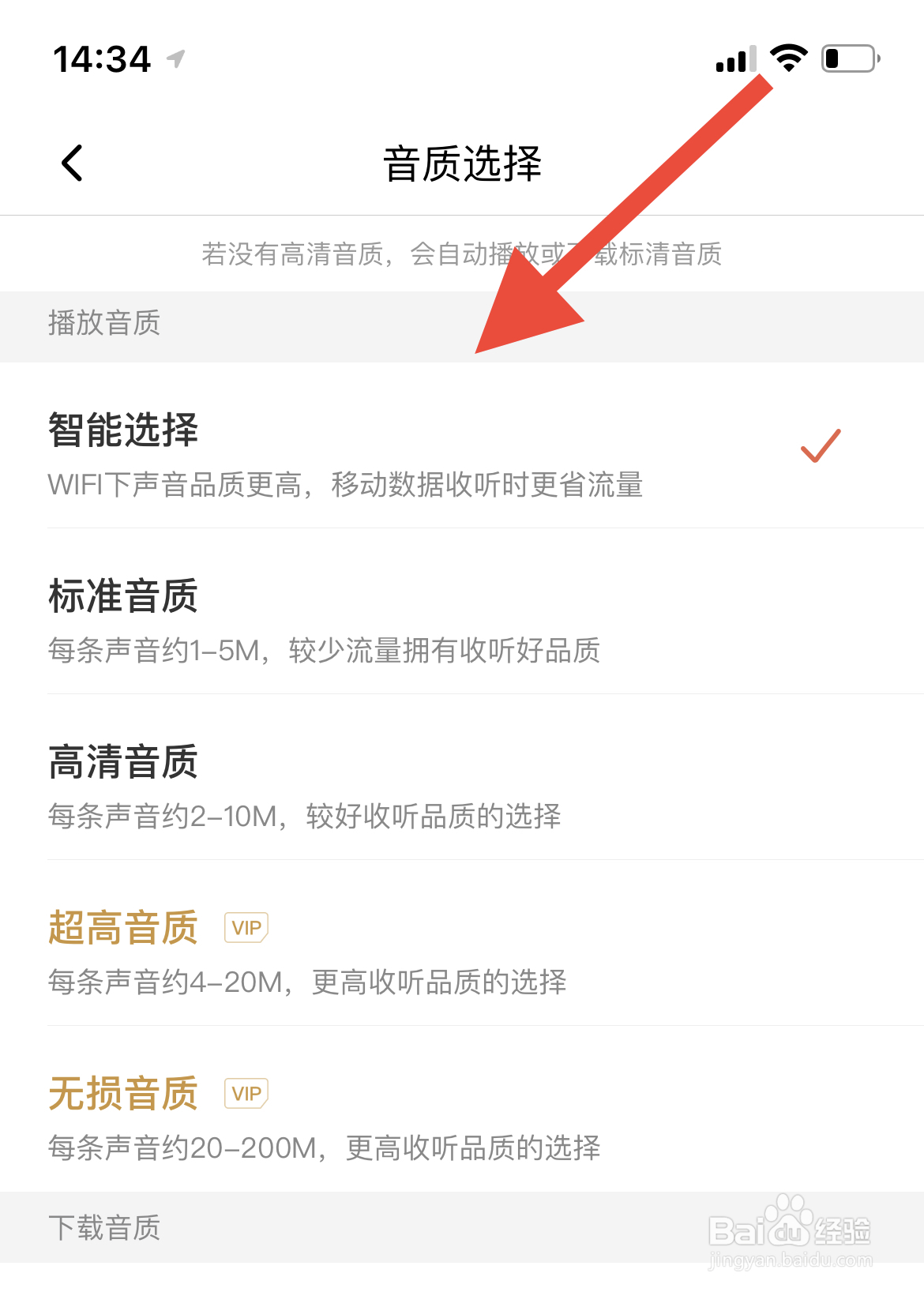Tap the 音质选择 title in the header
This screenshot has height=1292, width=924.
[462, 163]
